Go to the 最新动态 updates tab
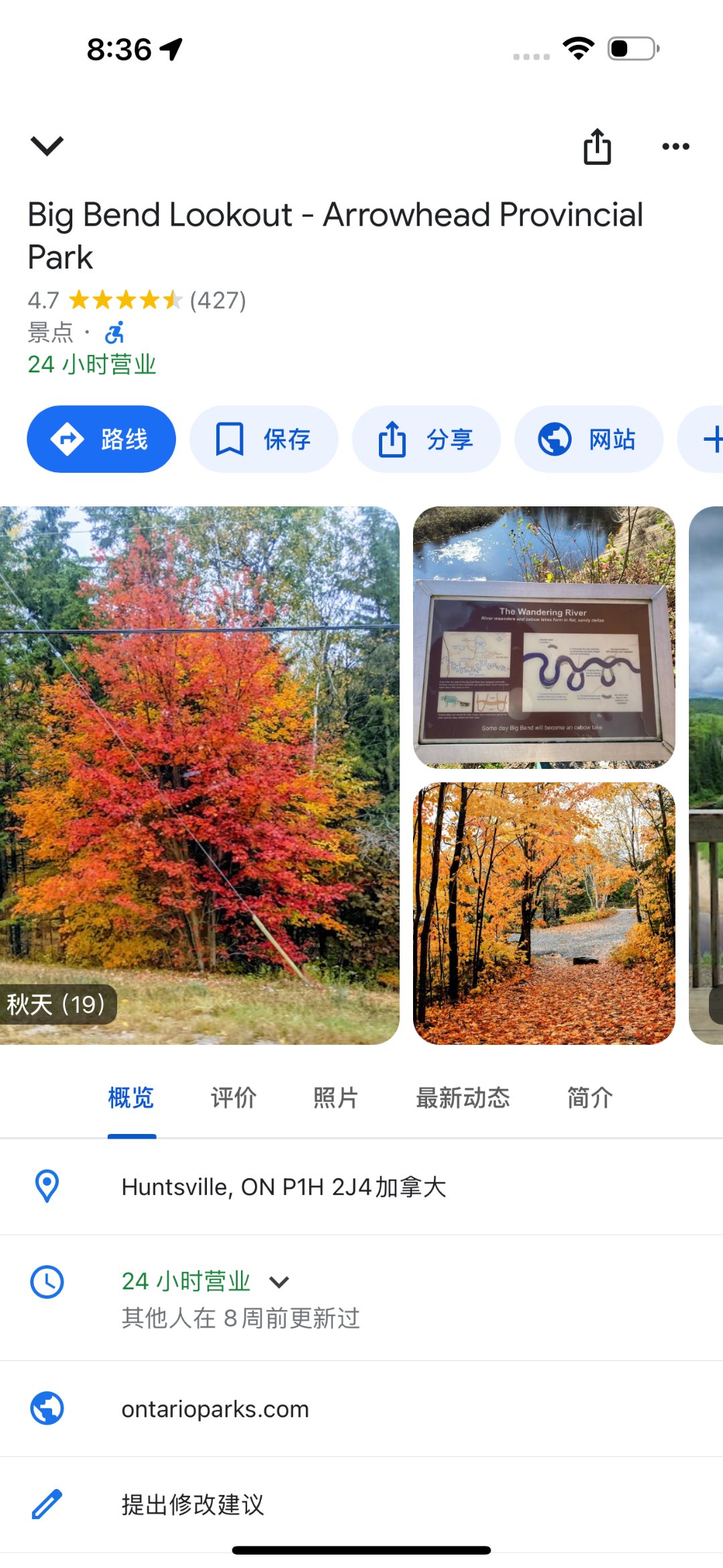The image size is (723, 1568). coord(463,1098)
